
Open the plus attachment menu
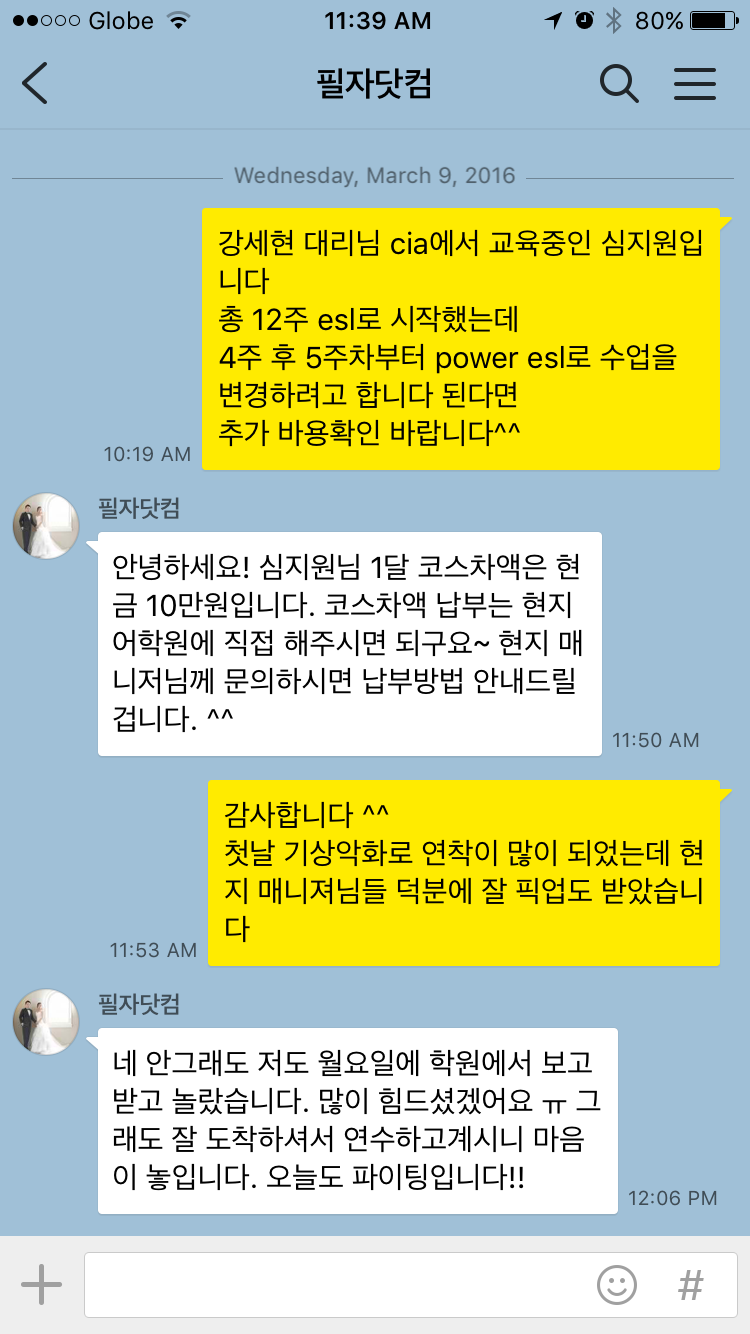(41, 1284)
